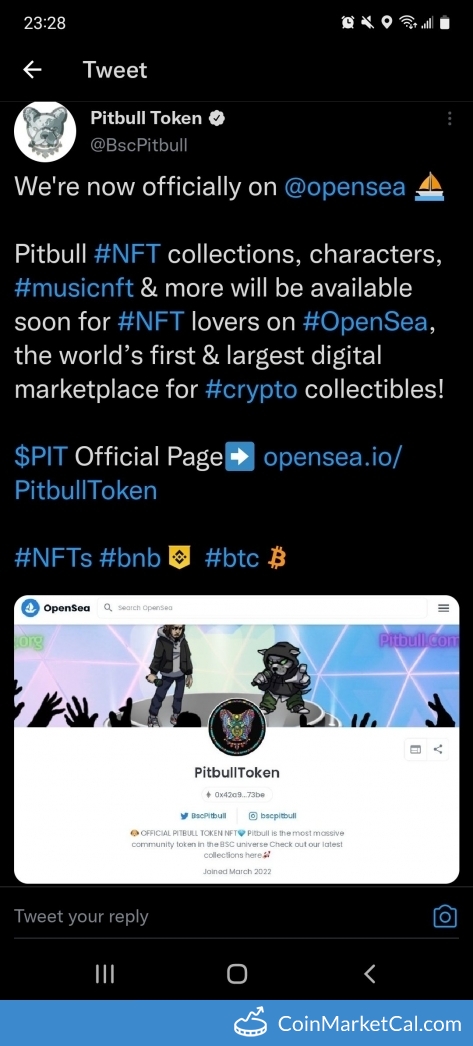Open the #bnb hashtag
This screenshot has width=473, height=1046.
(130, 558)
